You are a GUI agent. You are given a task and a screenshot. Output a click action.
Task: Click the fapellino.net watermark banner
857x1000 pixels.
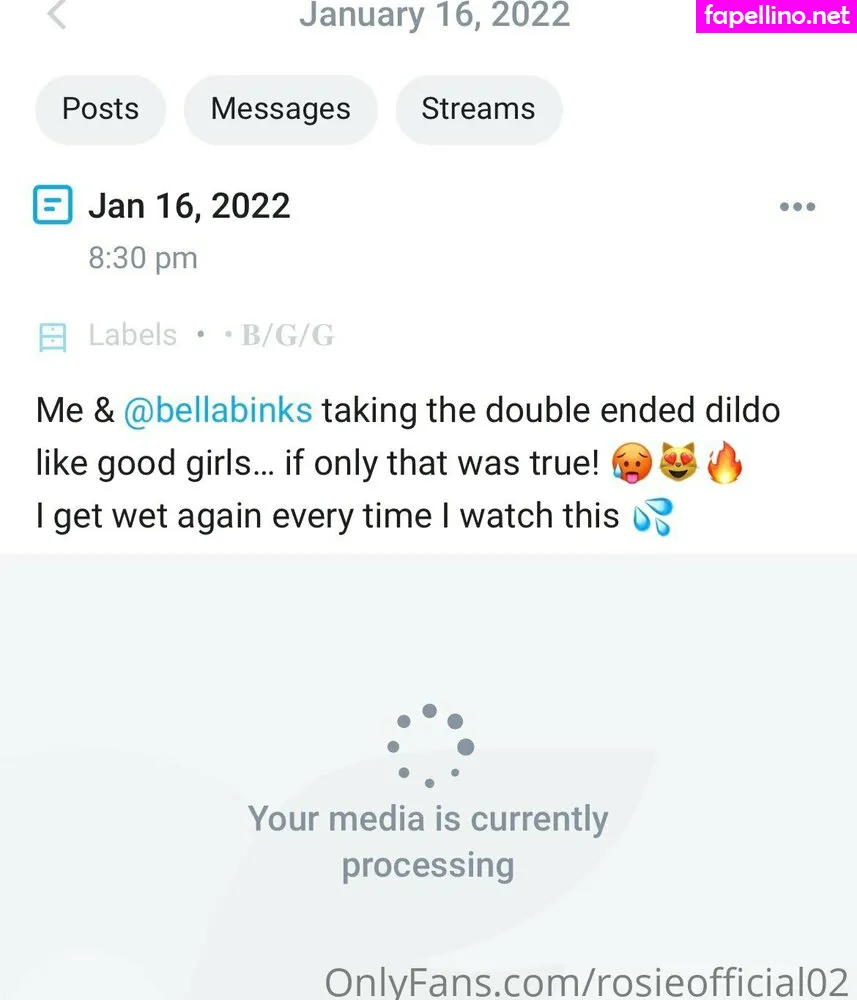[x=775, y=14]
